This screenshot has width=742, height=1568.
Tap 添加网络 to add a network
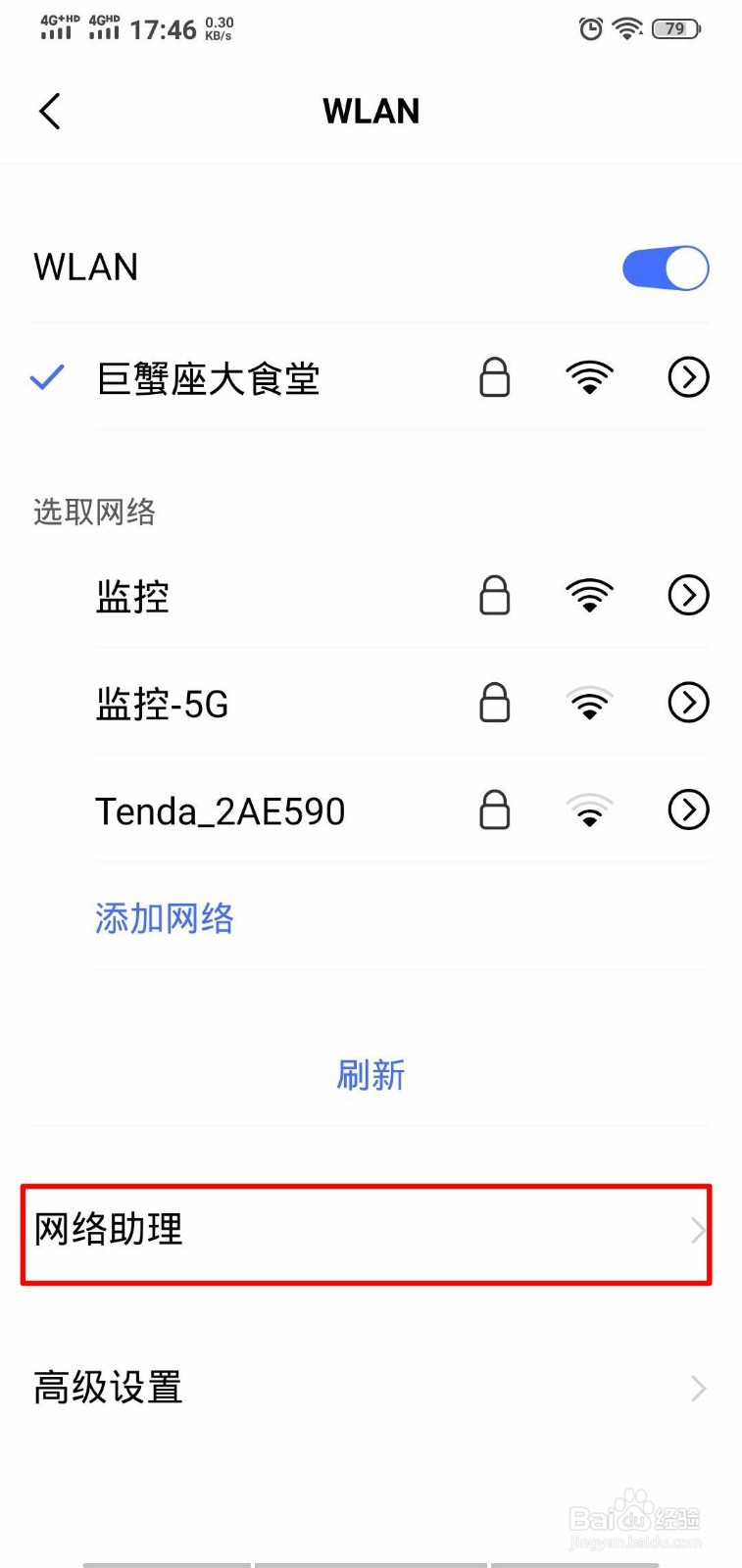point(164,918)
